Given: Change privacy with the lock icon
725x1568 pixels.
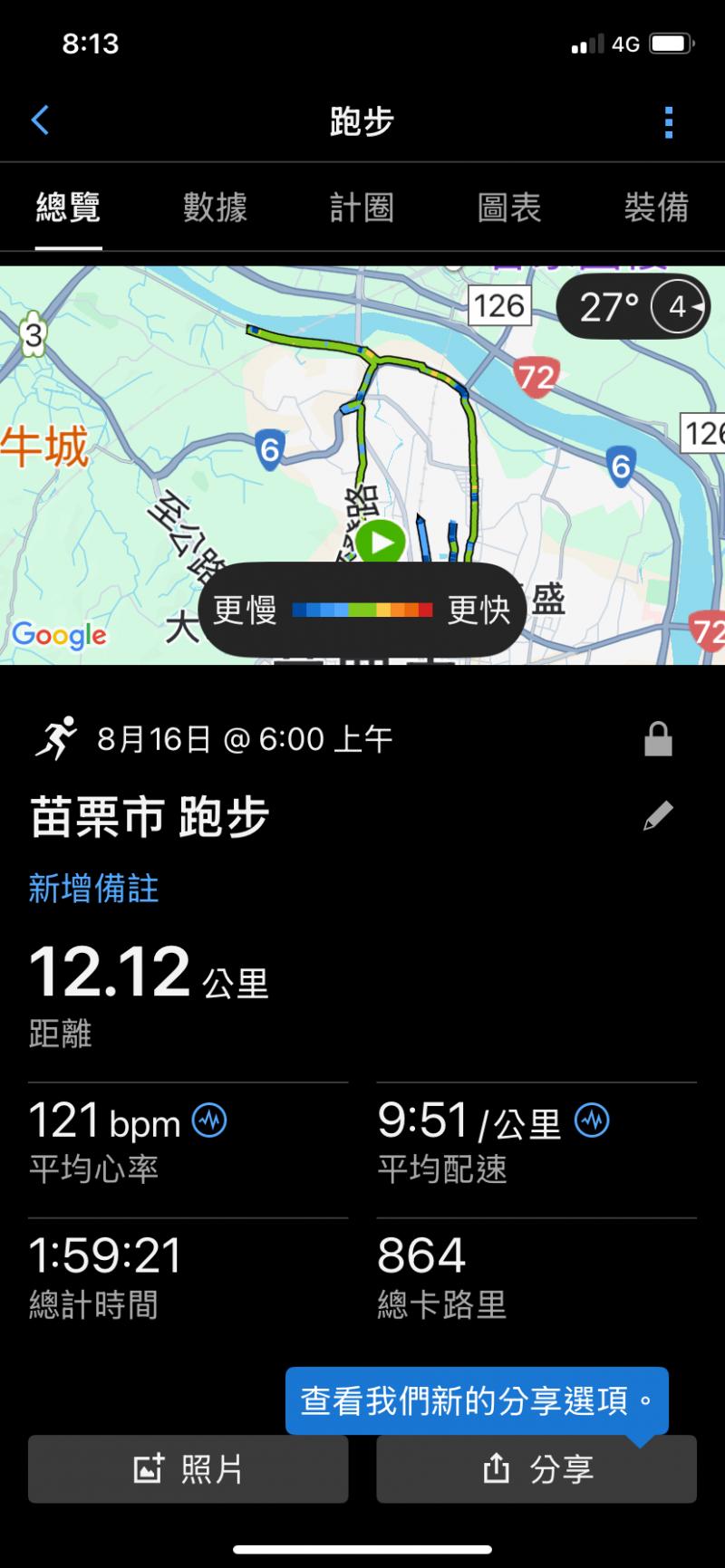Looking at the screenshot, I should coord(658,739).
